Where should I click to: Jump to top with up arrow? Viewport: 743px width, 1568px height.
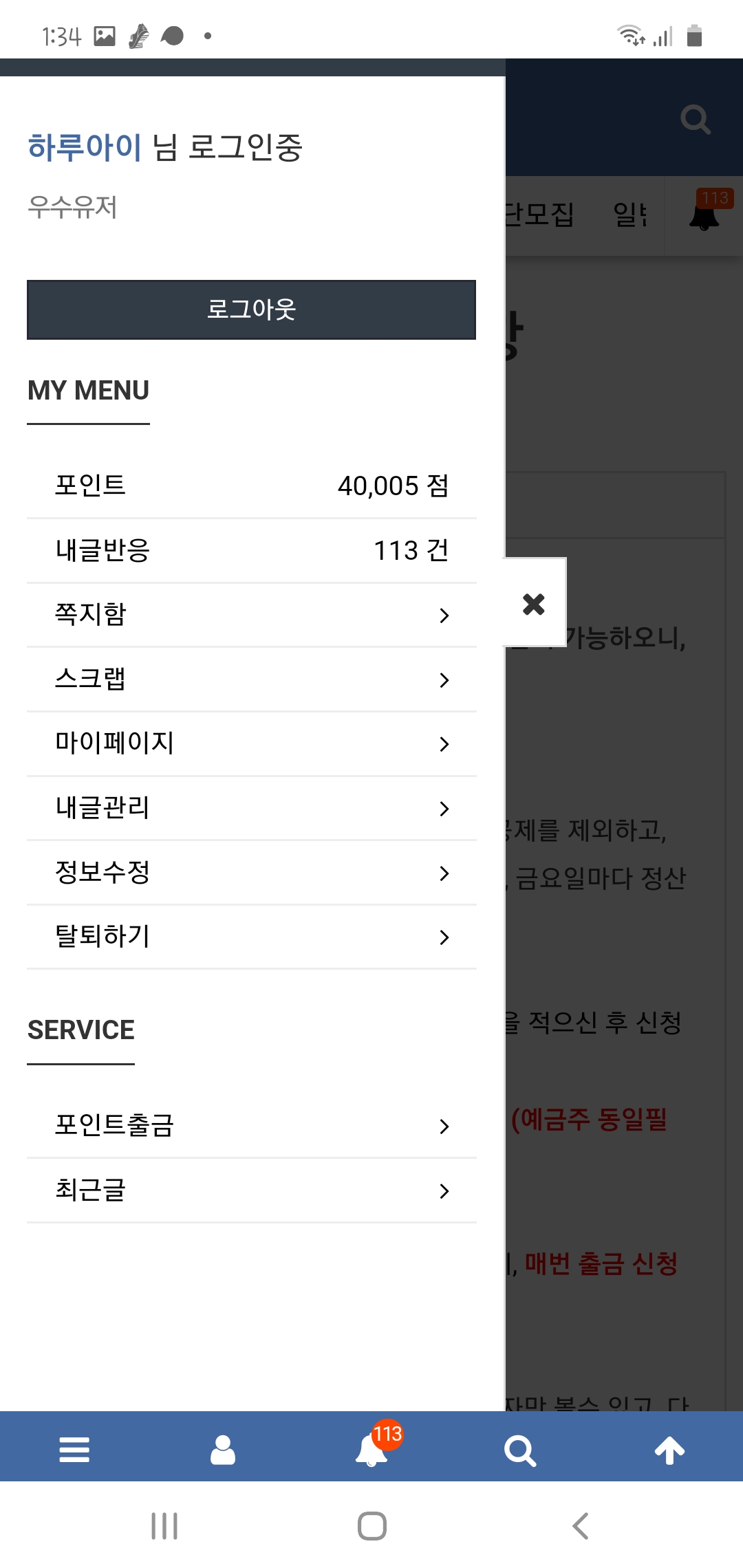[669, 1450]
